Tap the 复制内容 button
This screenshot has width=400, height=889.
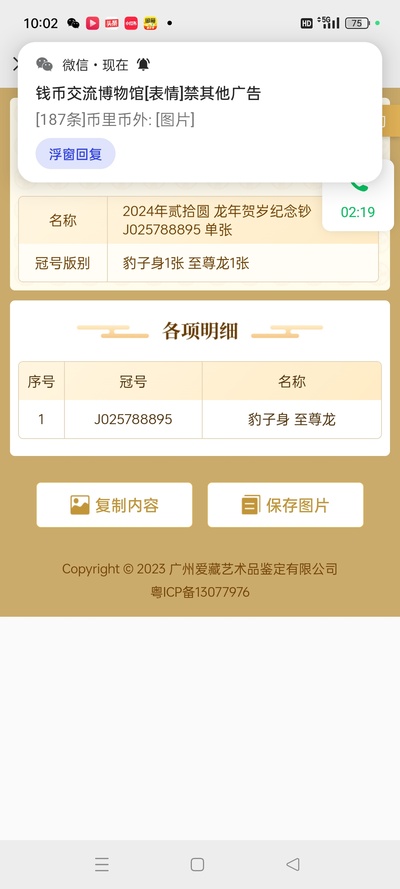click(114, 505)
